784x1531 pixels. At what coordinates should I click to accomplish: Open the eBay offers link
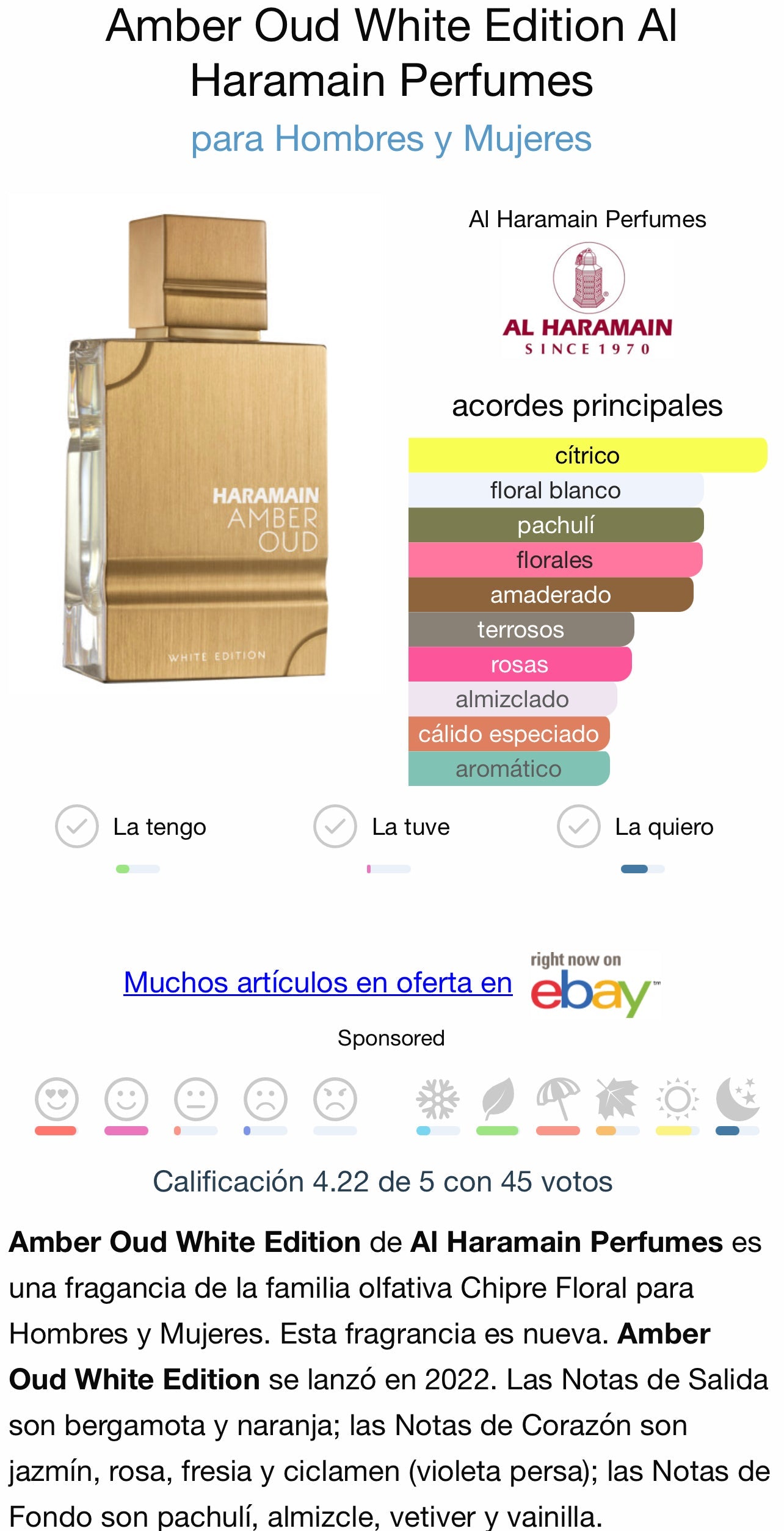pyautogui.click(x=318, y=983)
